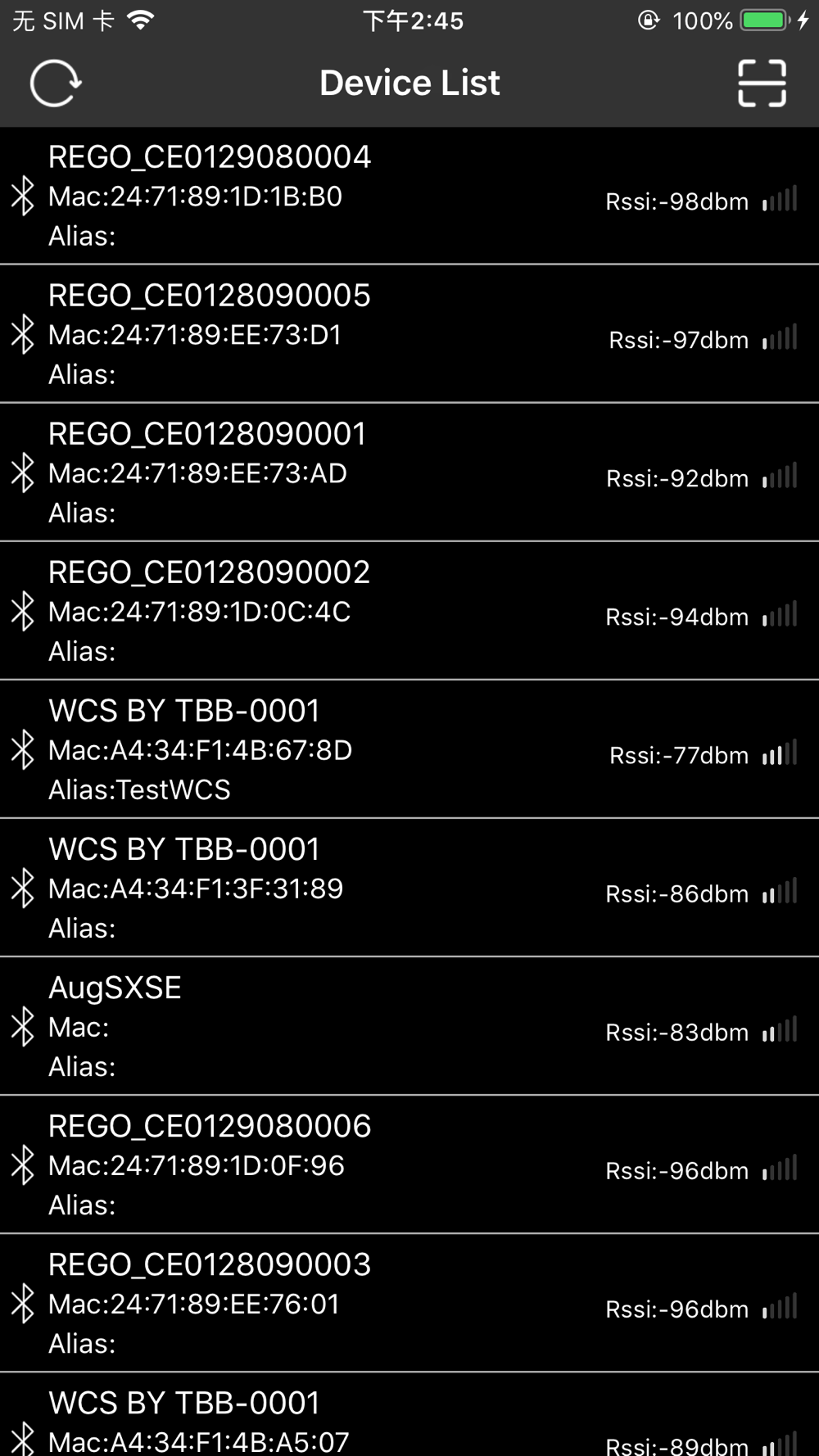The width and height of the screenshot is (819, 1456).
Task: Connect to REGO_CE0129080006
Action: (x=409, y=1164)
